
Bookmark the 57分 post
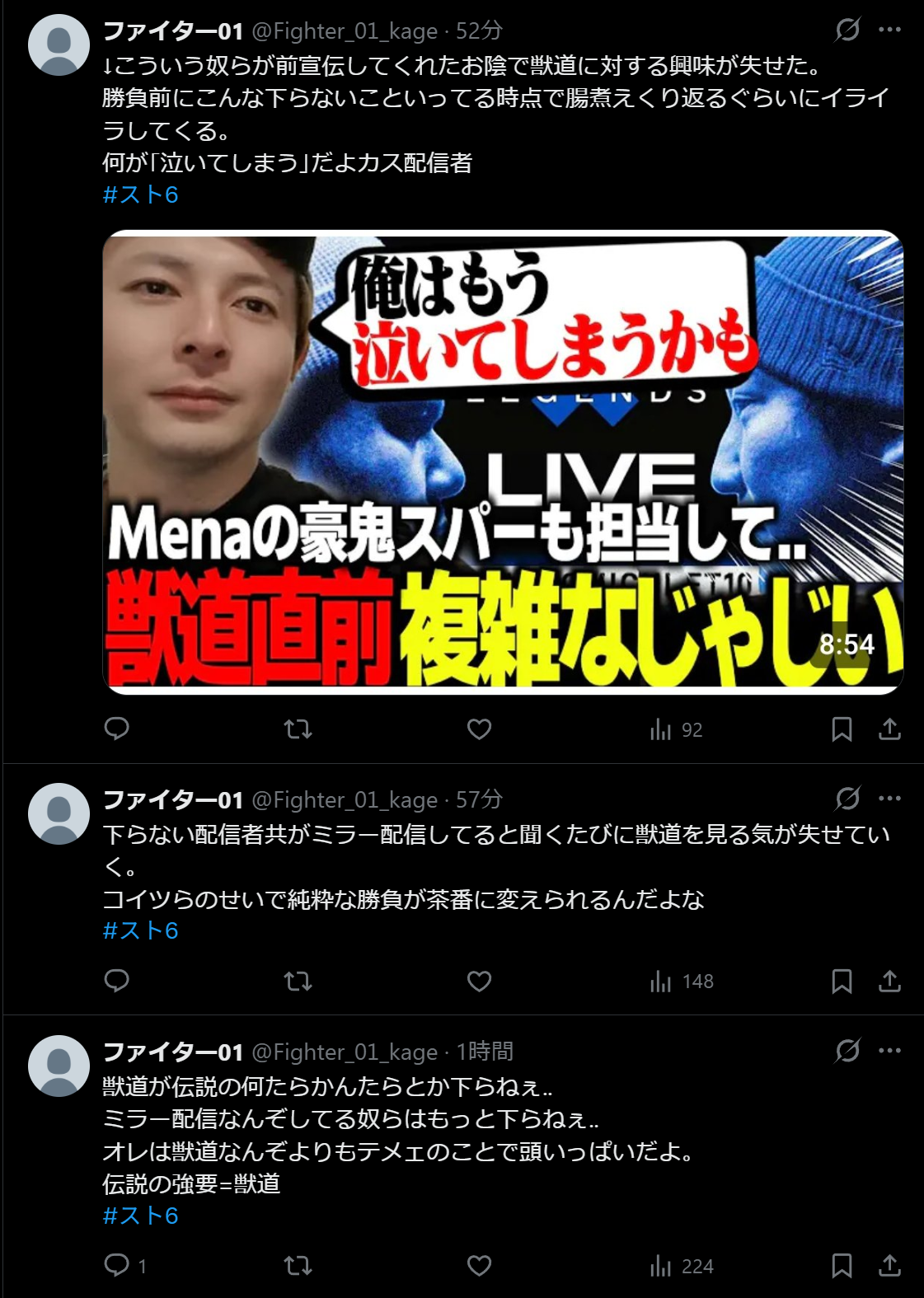tap(842, 981)
